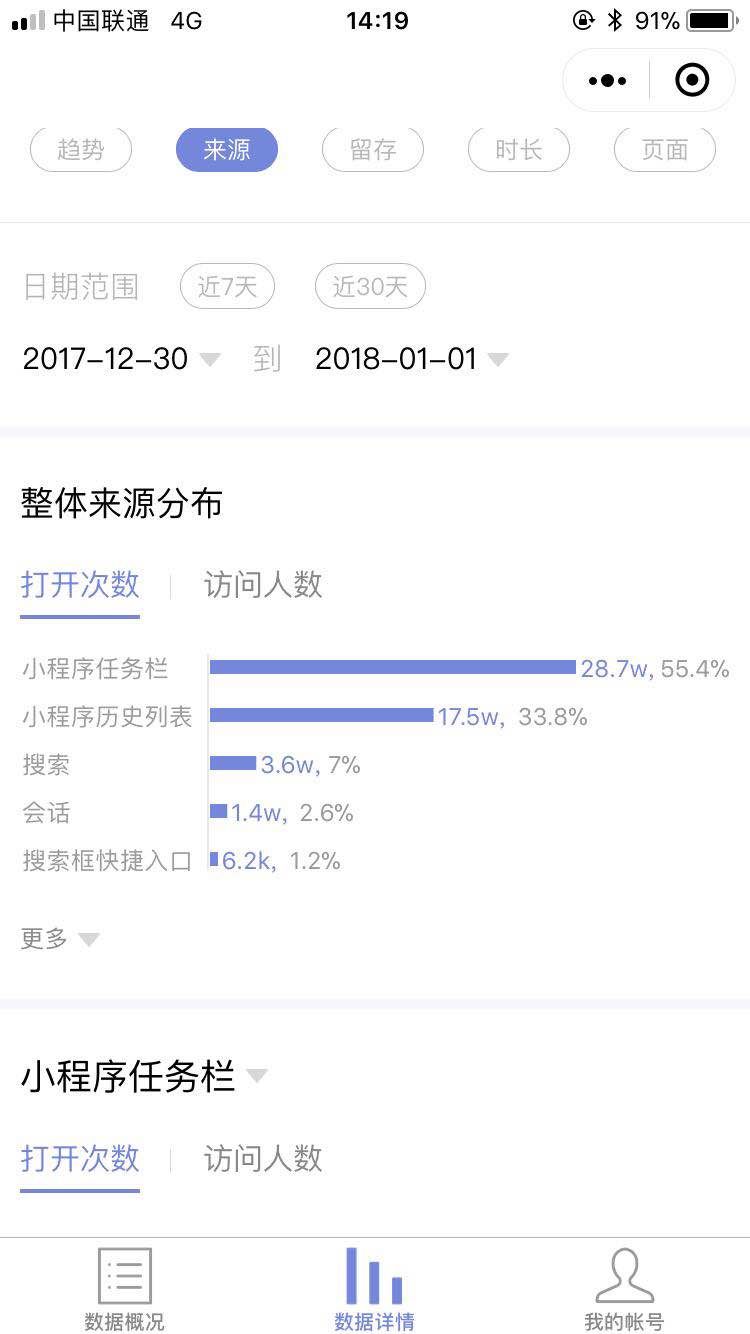Select 打开次数 under 整体来源分布
Viewport: 750px width, 1334px height.
(x=80, y=585)
